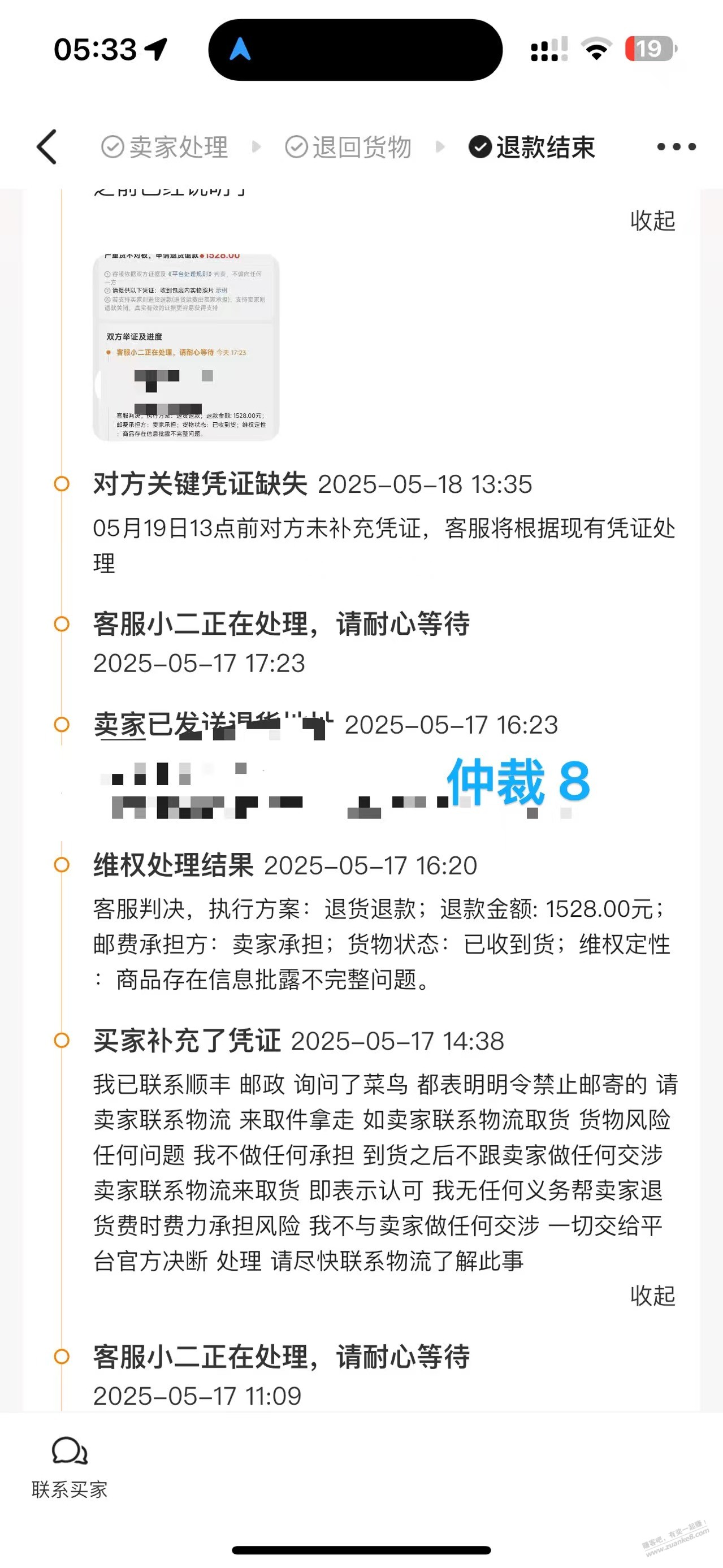
Task: Contact the buyer via 联系买家
Action: (x=70, y=1467)
